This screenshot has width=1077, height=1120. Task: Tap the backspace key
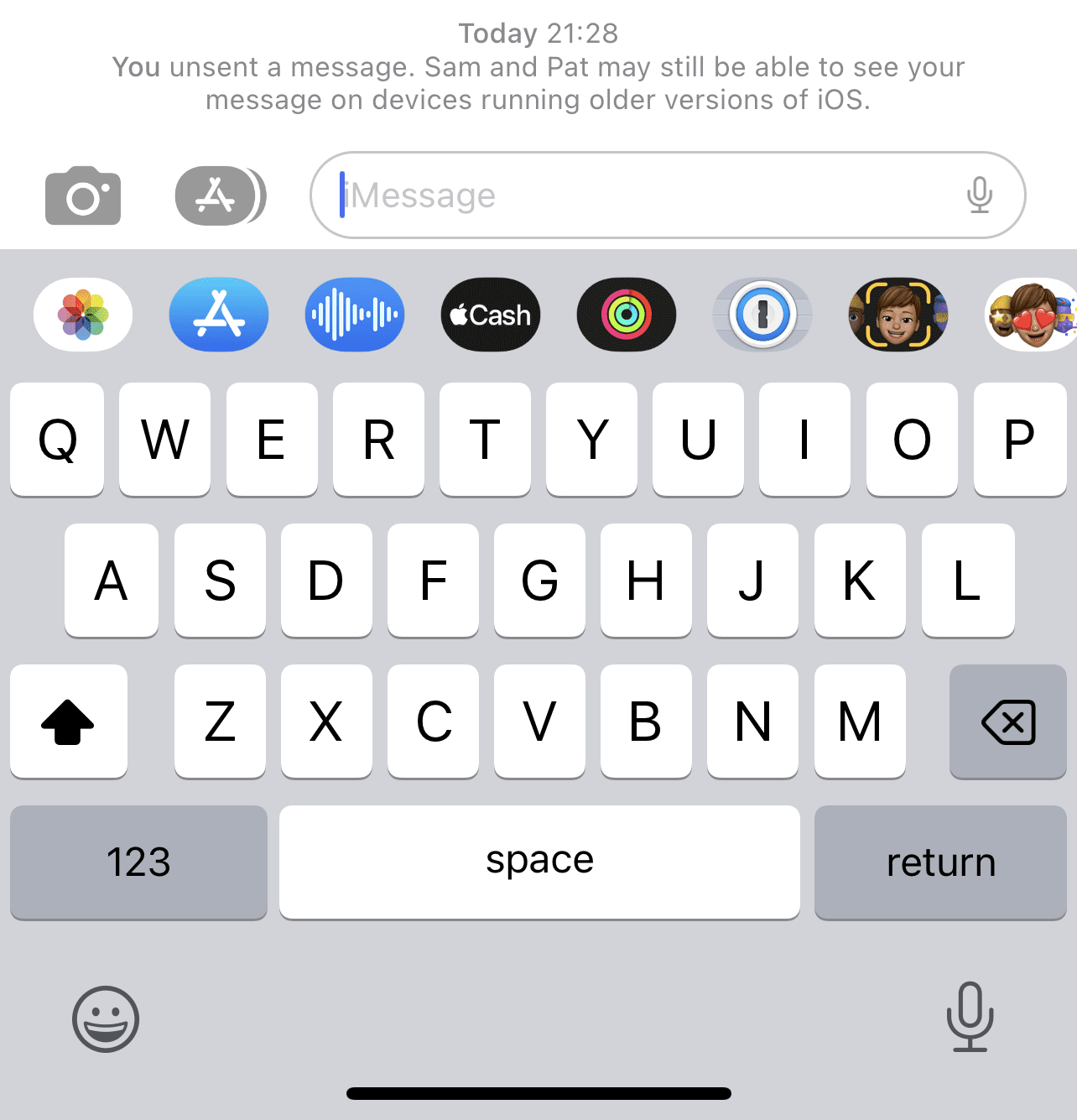click(1007, 721)
